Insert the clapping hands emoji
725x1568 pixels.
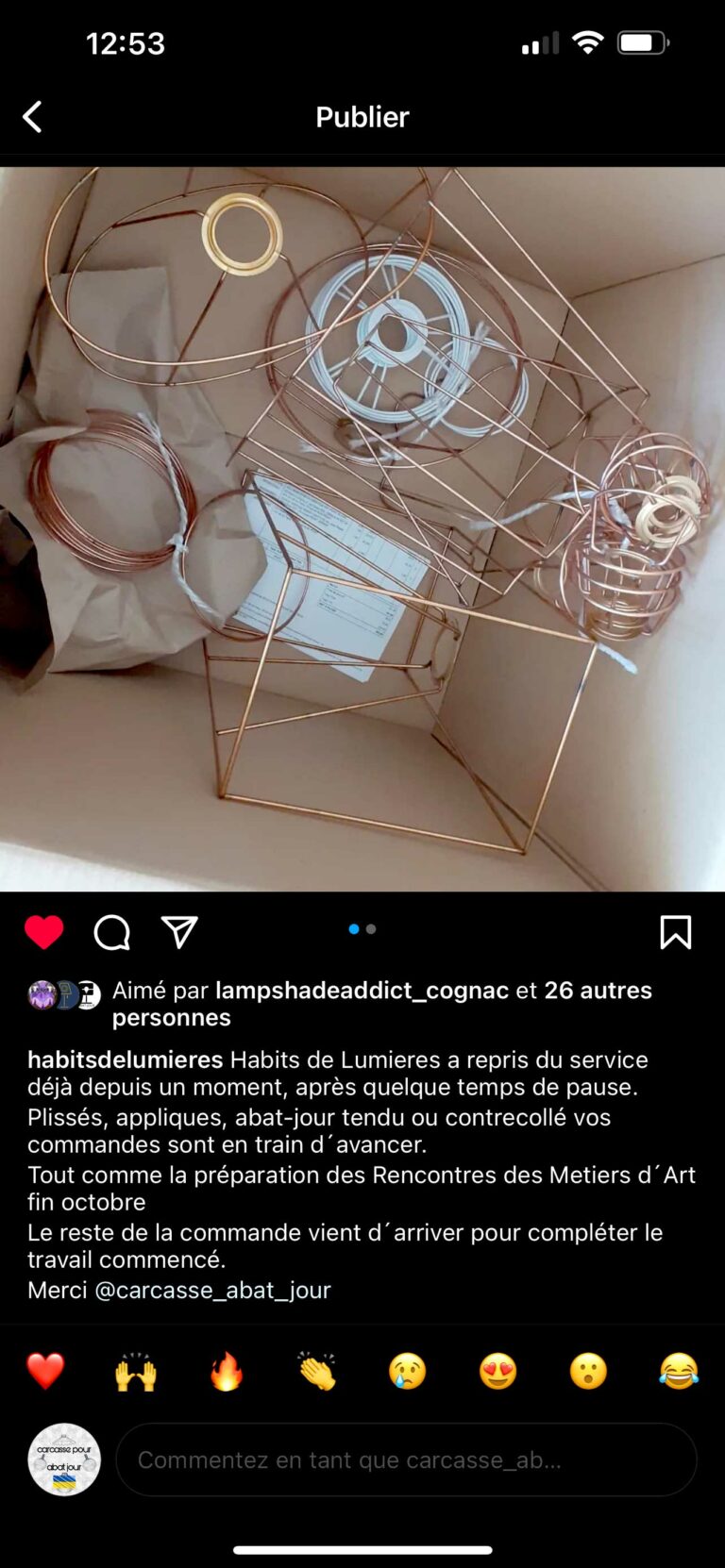317,1371
